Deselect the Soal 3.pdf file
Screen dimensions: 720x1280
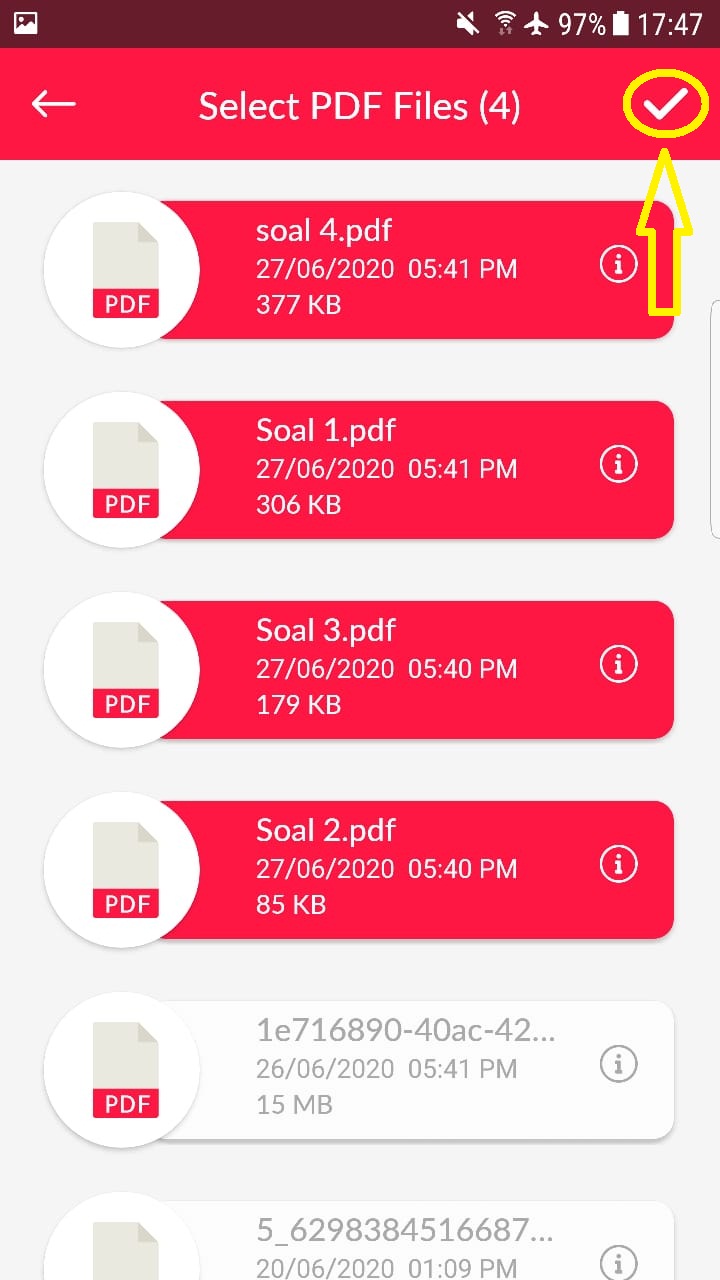pos(380,670)
